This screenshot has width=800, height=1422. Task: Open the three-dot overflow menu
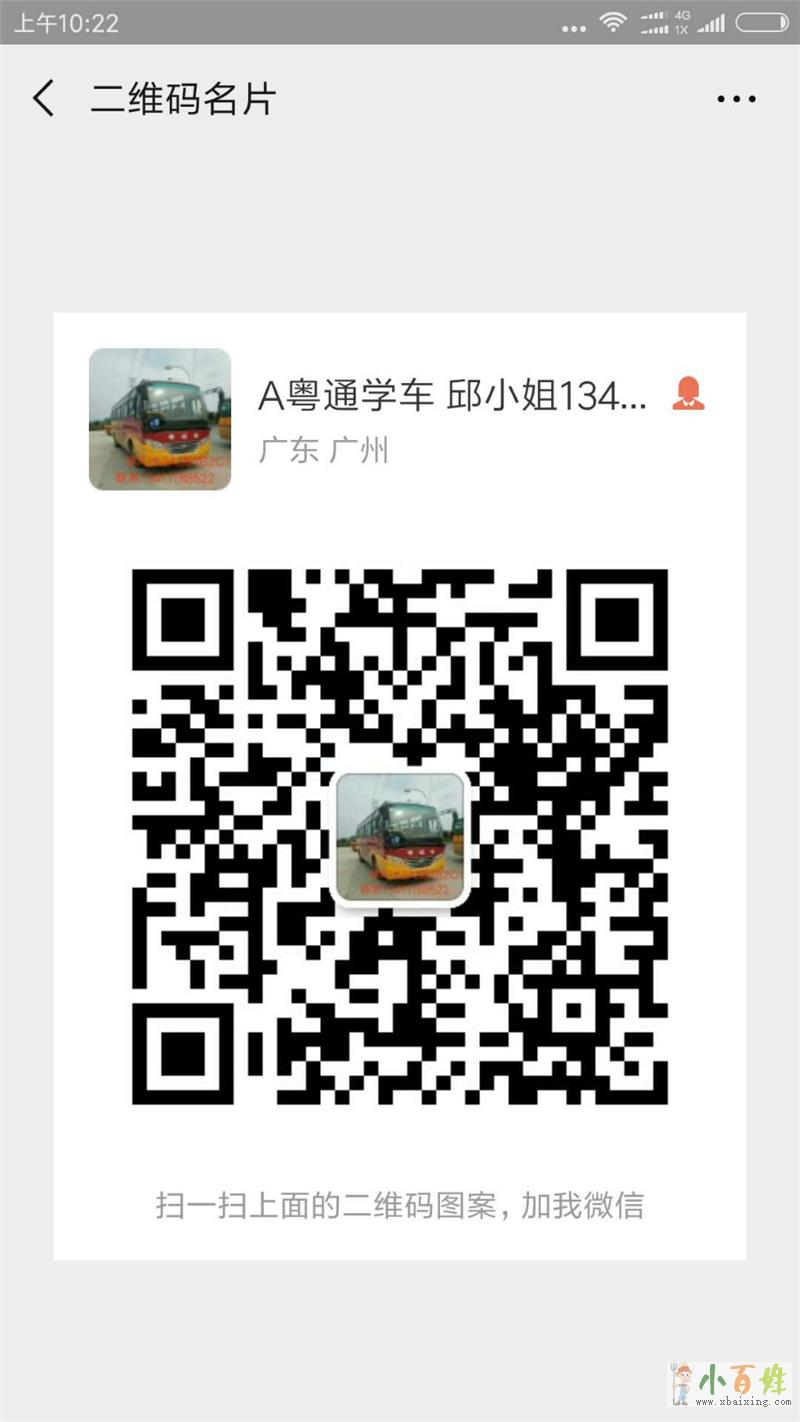point(736,99)
